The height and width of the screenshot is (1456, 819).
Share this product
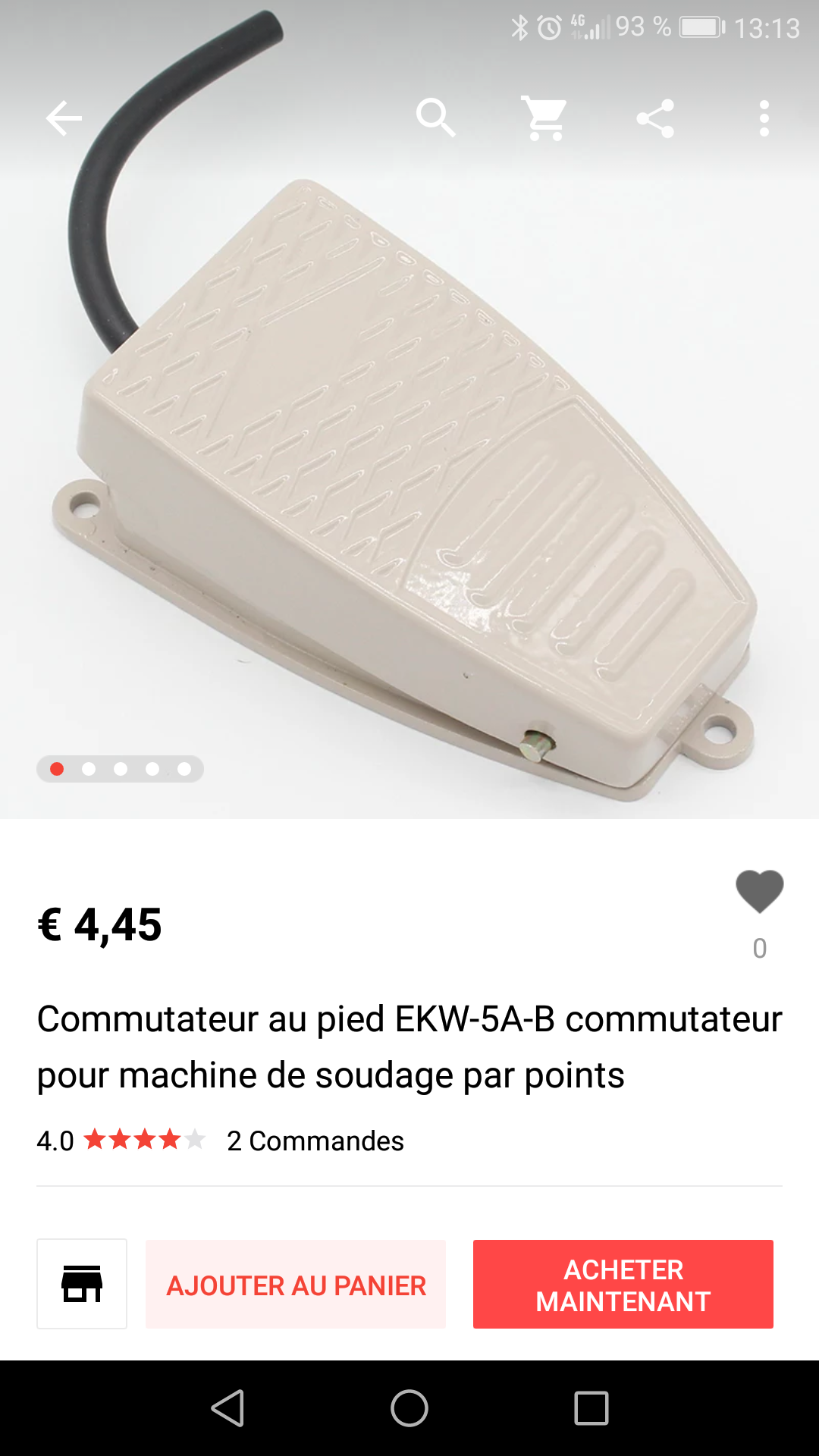(655, 118)
